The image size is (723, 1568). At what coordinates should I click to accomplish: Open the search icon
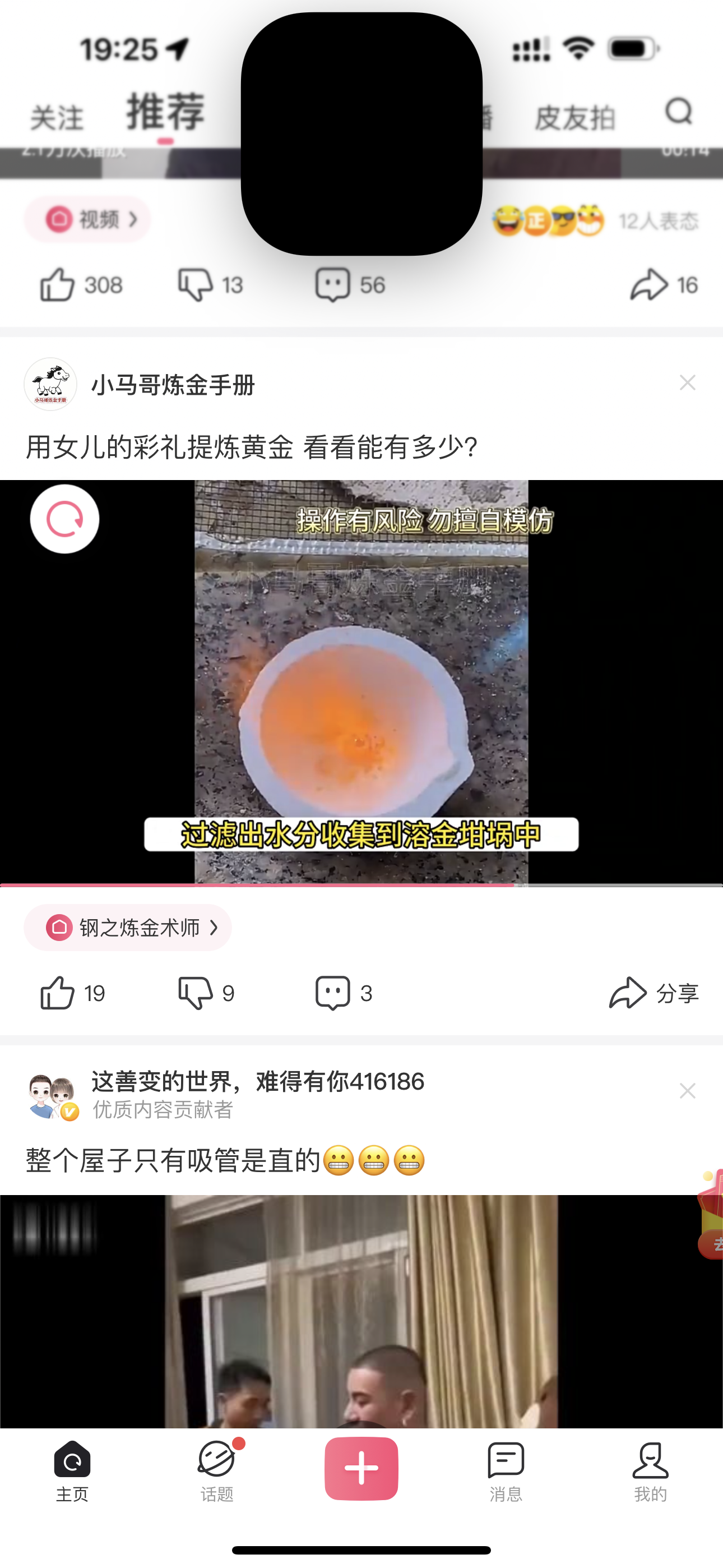679,112
